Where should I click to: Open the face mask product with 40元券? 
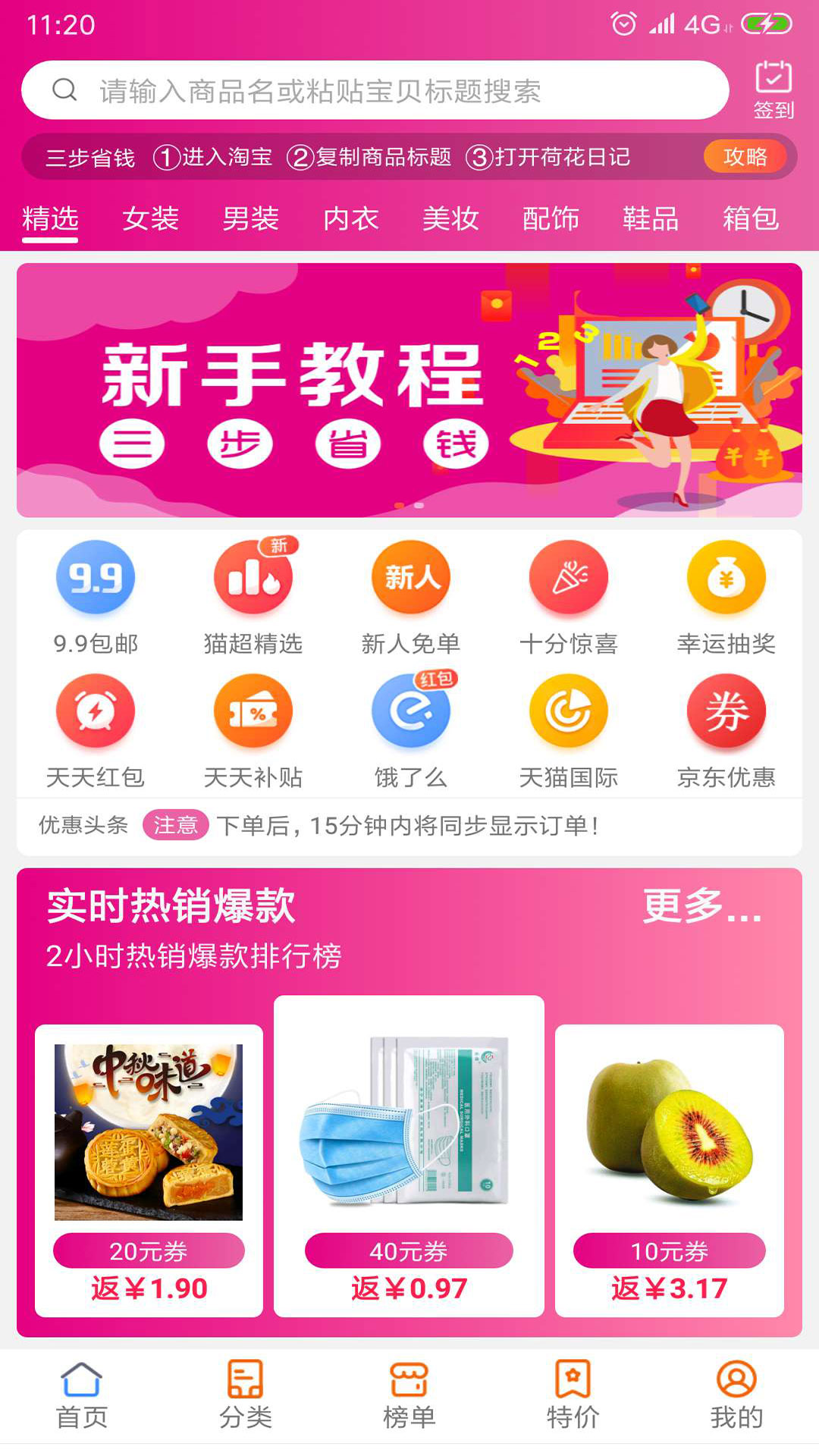(409, 1154)
